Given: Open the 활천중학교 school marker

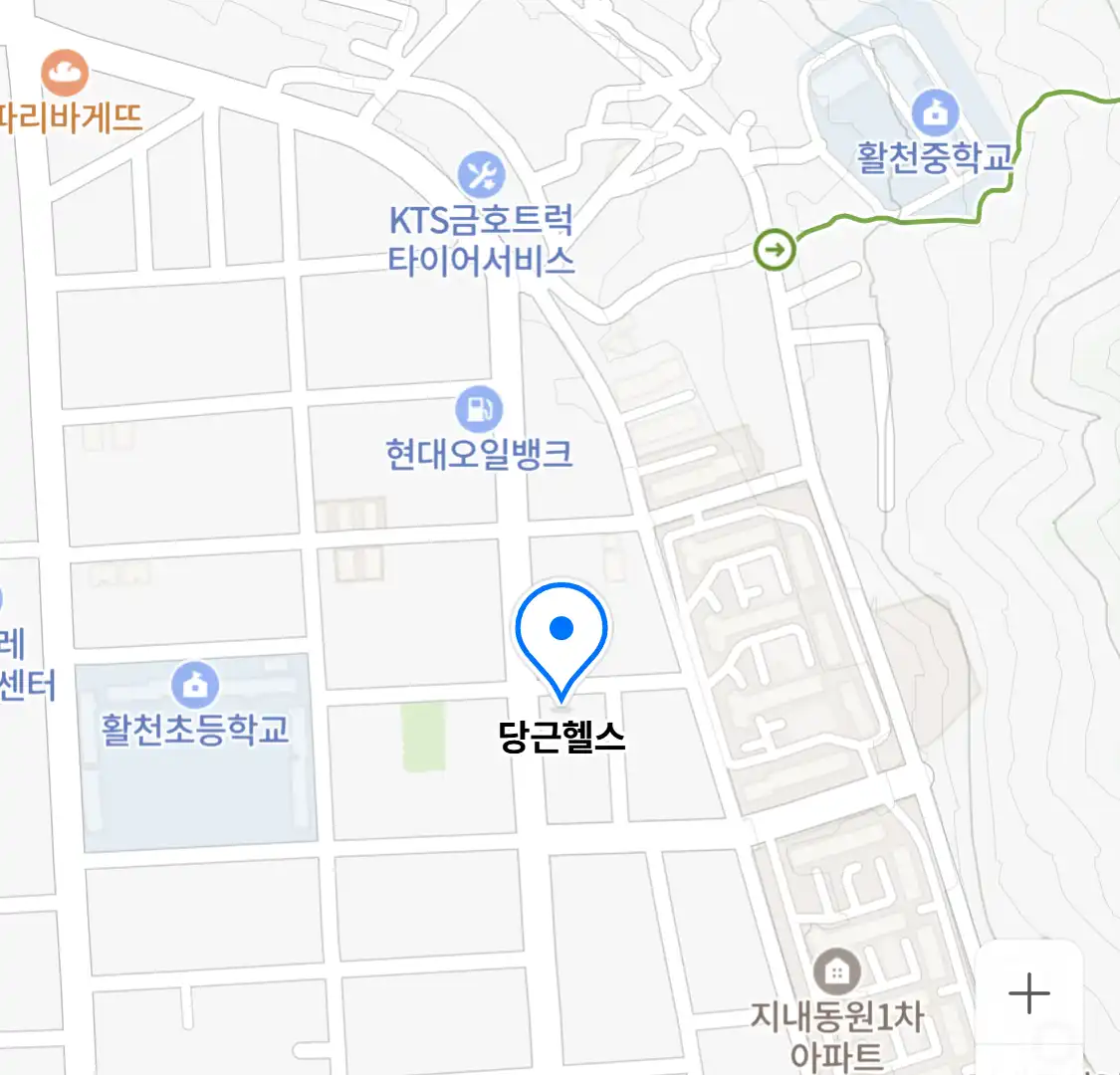Looking at the screenshot, I should [x=935, y=111].
